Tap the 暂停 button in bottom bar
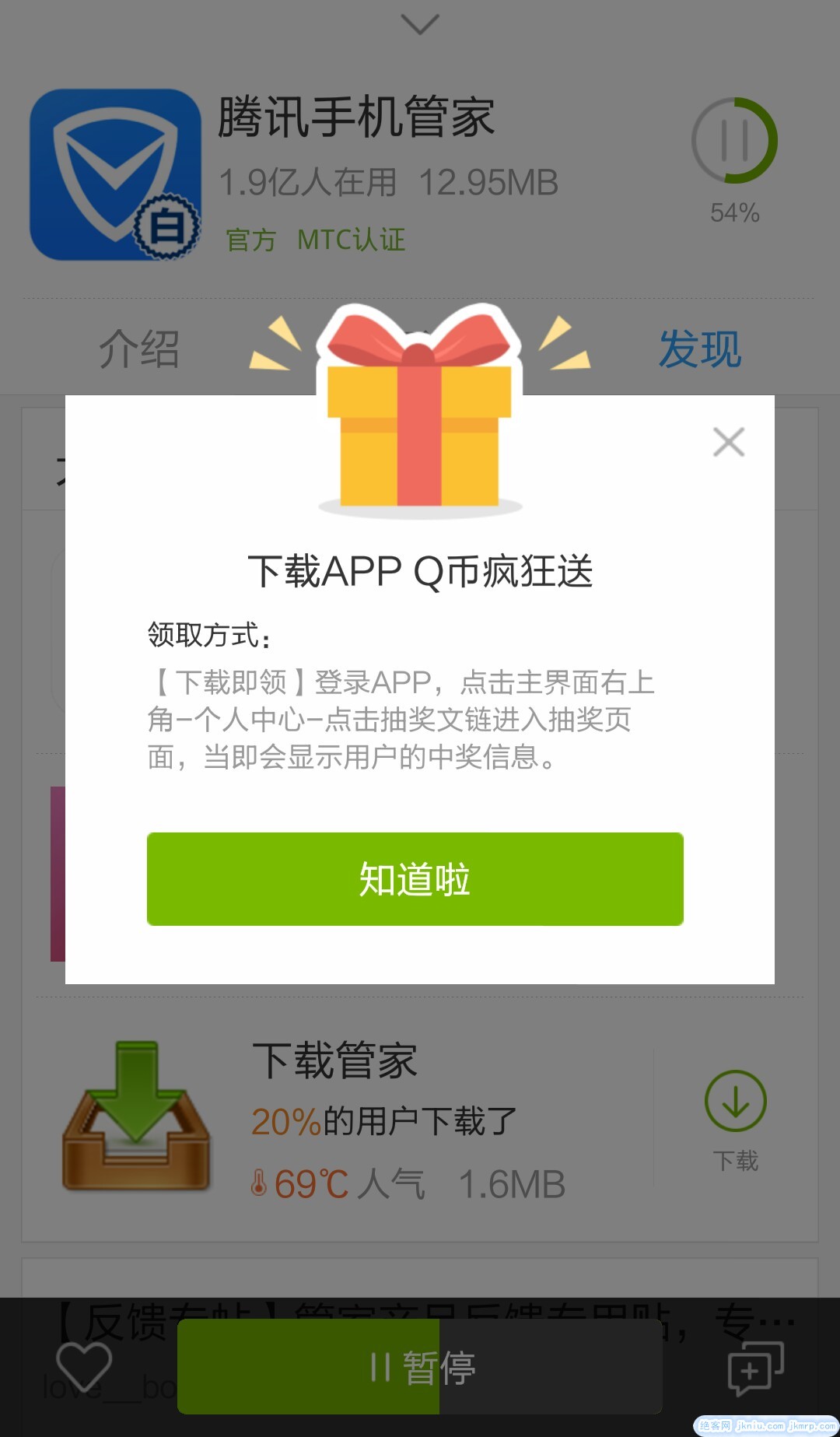Screen dimensions: 840x1437 point(420,1367)
